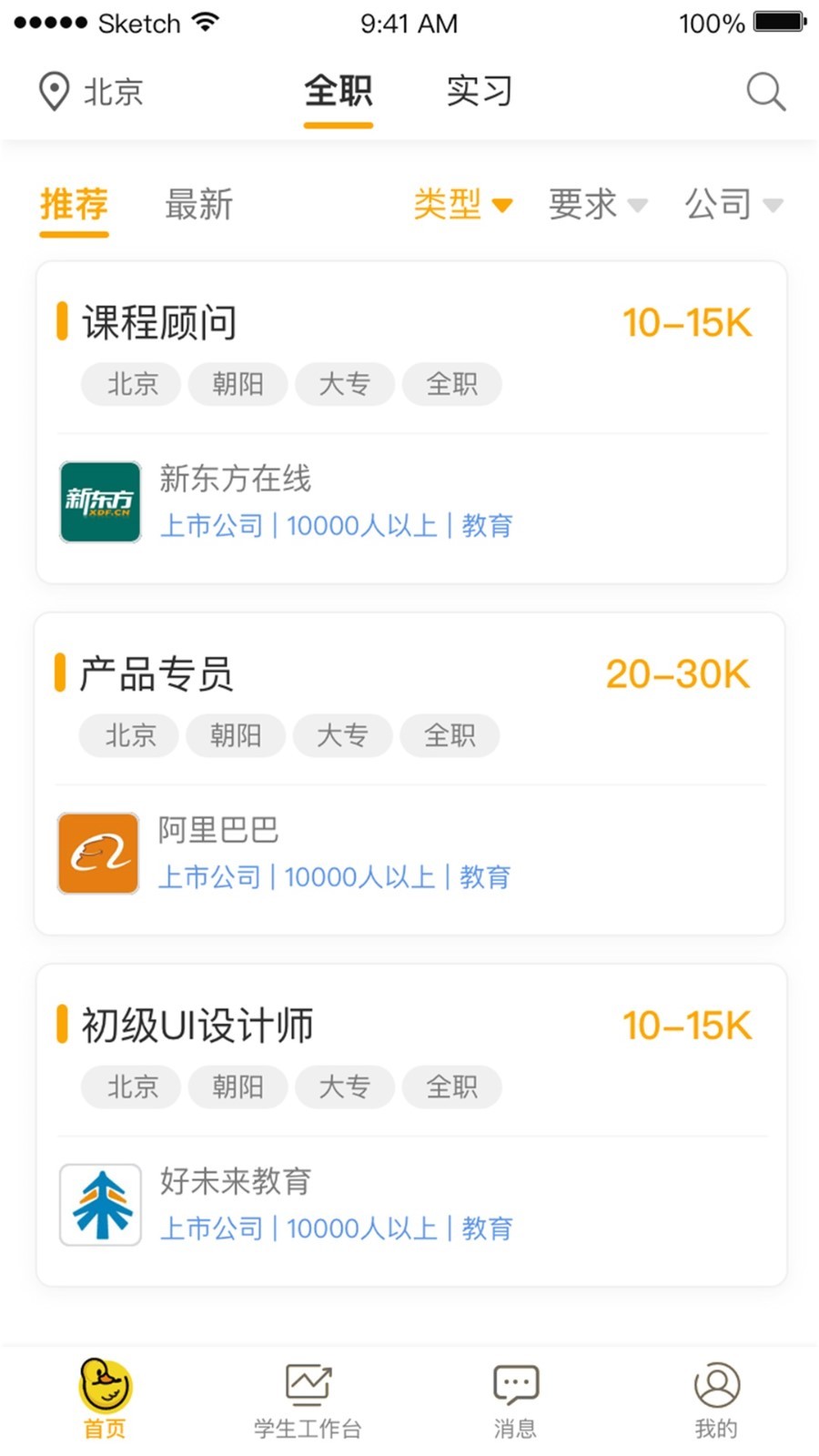Open the search icon

765,92
